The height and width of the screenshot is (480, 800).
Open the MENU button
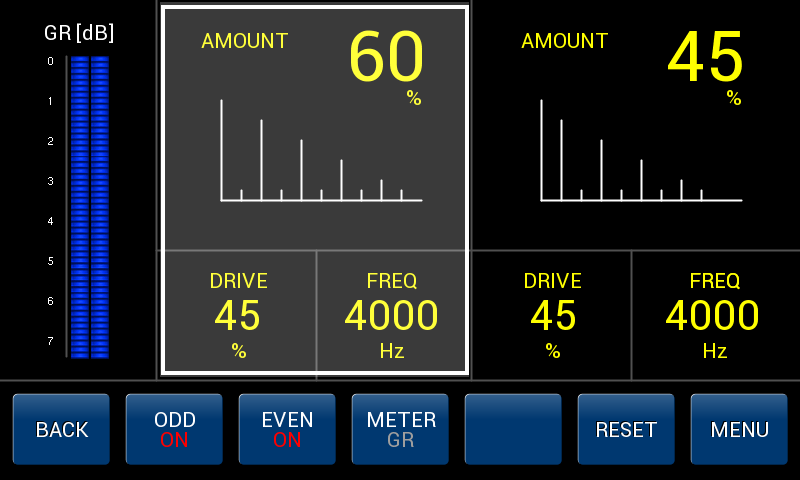739,429
